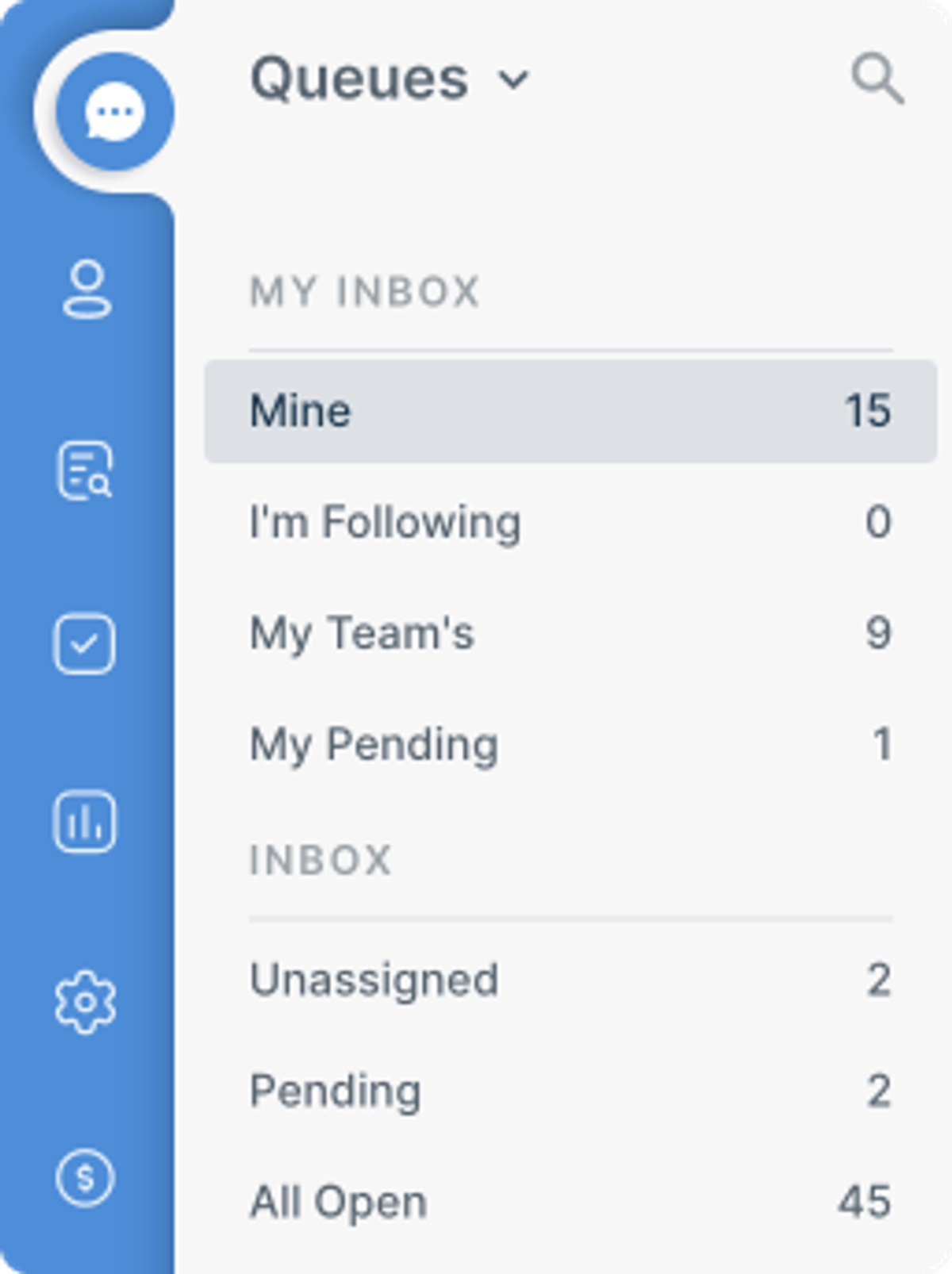Open the conversations chat bubble icon
Viewport: 952px width, 1274px height.
(x=115, y=112)
